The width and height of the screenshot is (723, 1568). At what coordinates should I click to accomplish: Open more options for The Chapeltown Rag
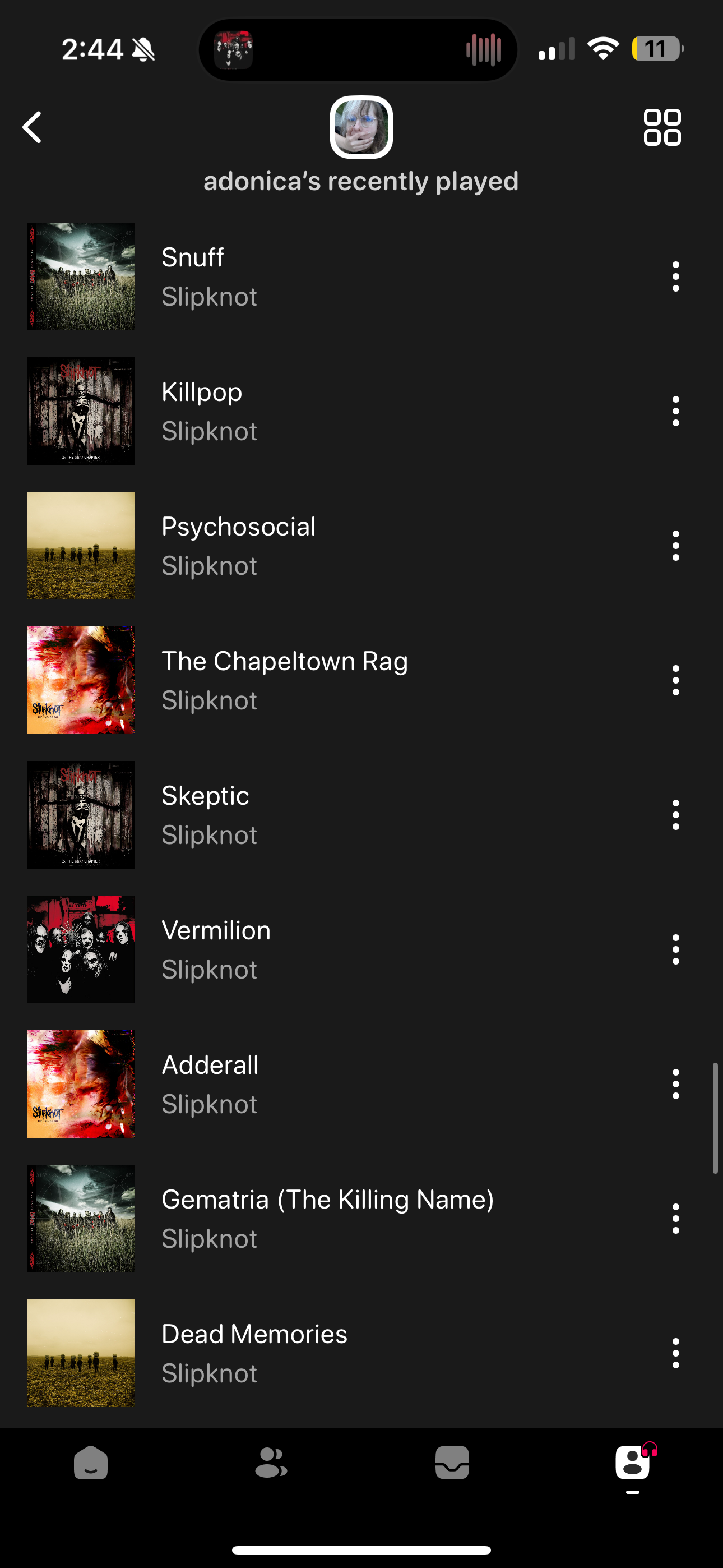[x=675, y=680]
